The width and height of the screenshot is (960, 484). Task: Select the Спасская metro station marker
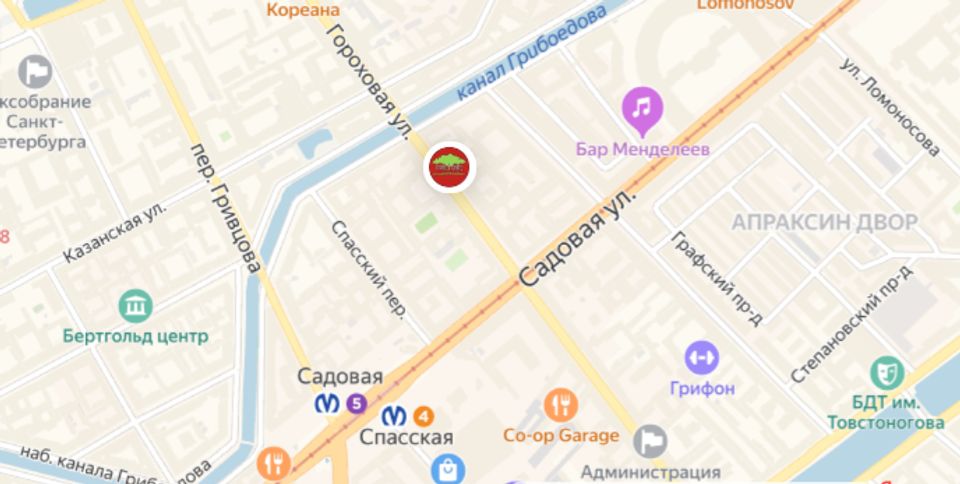tap(394, 414)
